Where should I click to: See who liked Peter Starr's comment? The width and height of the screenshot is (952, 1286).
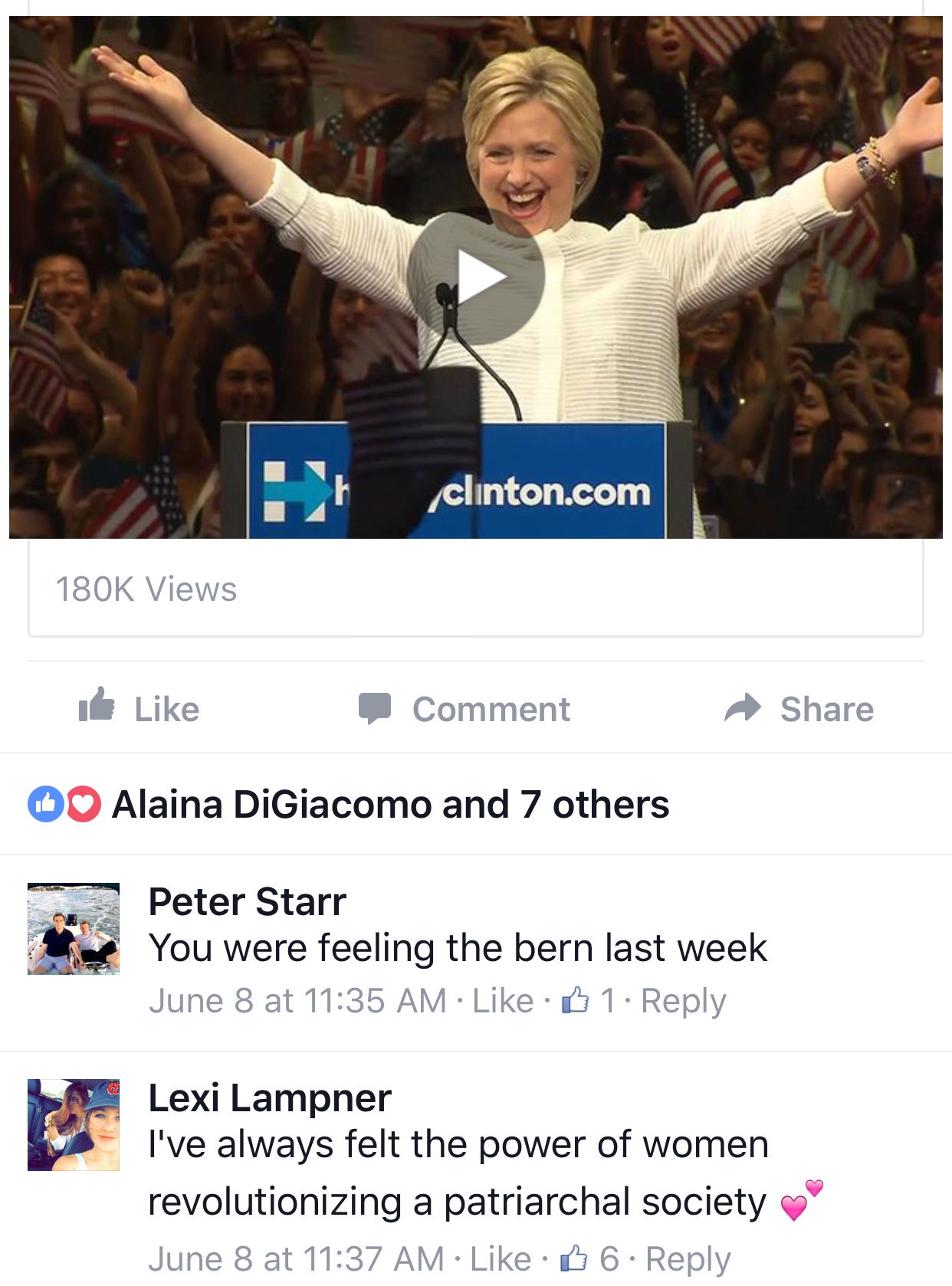[588, 1001]
